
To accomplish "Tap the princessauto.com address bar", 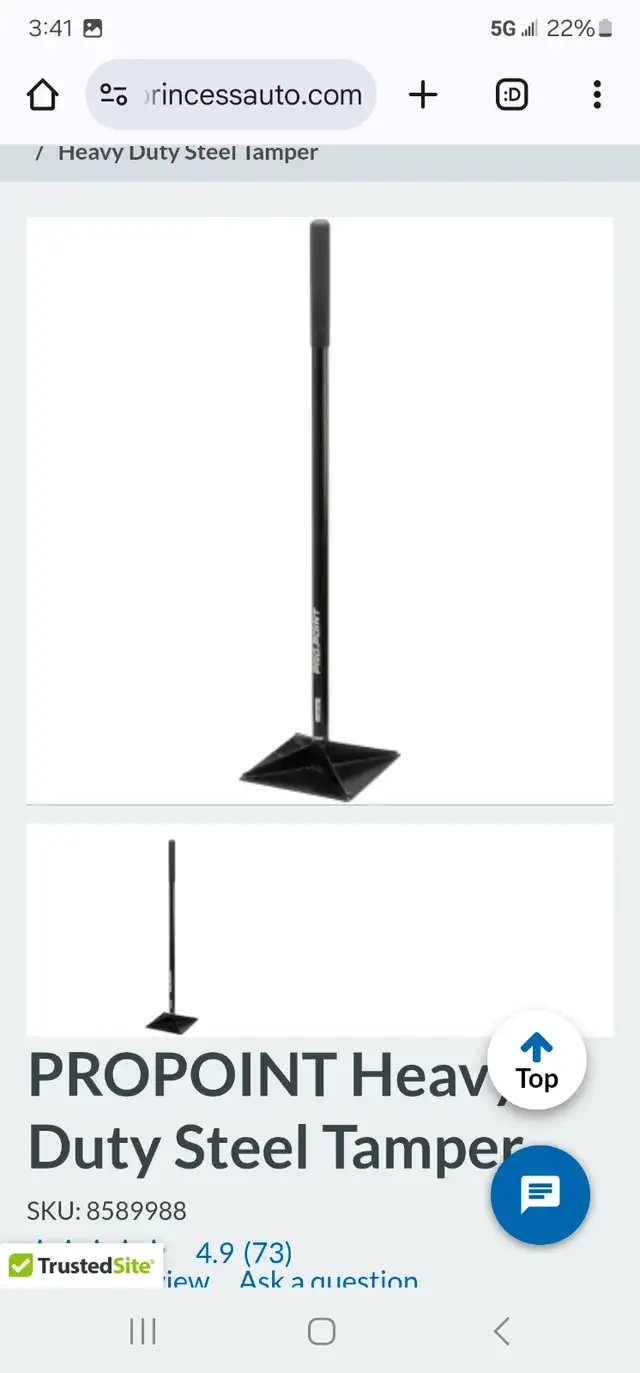I will pos(231,95).
